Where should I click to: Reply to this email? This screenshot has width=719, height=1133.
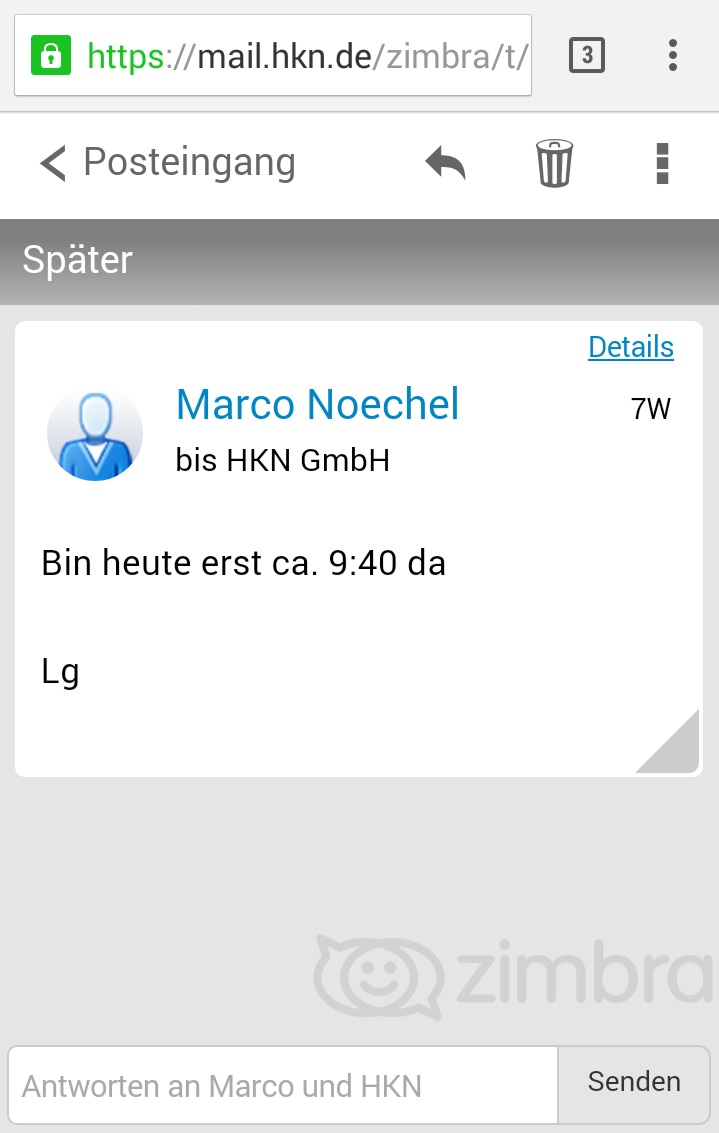point(446,163)
